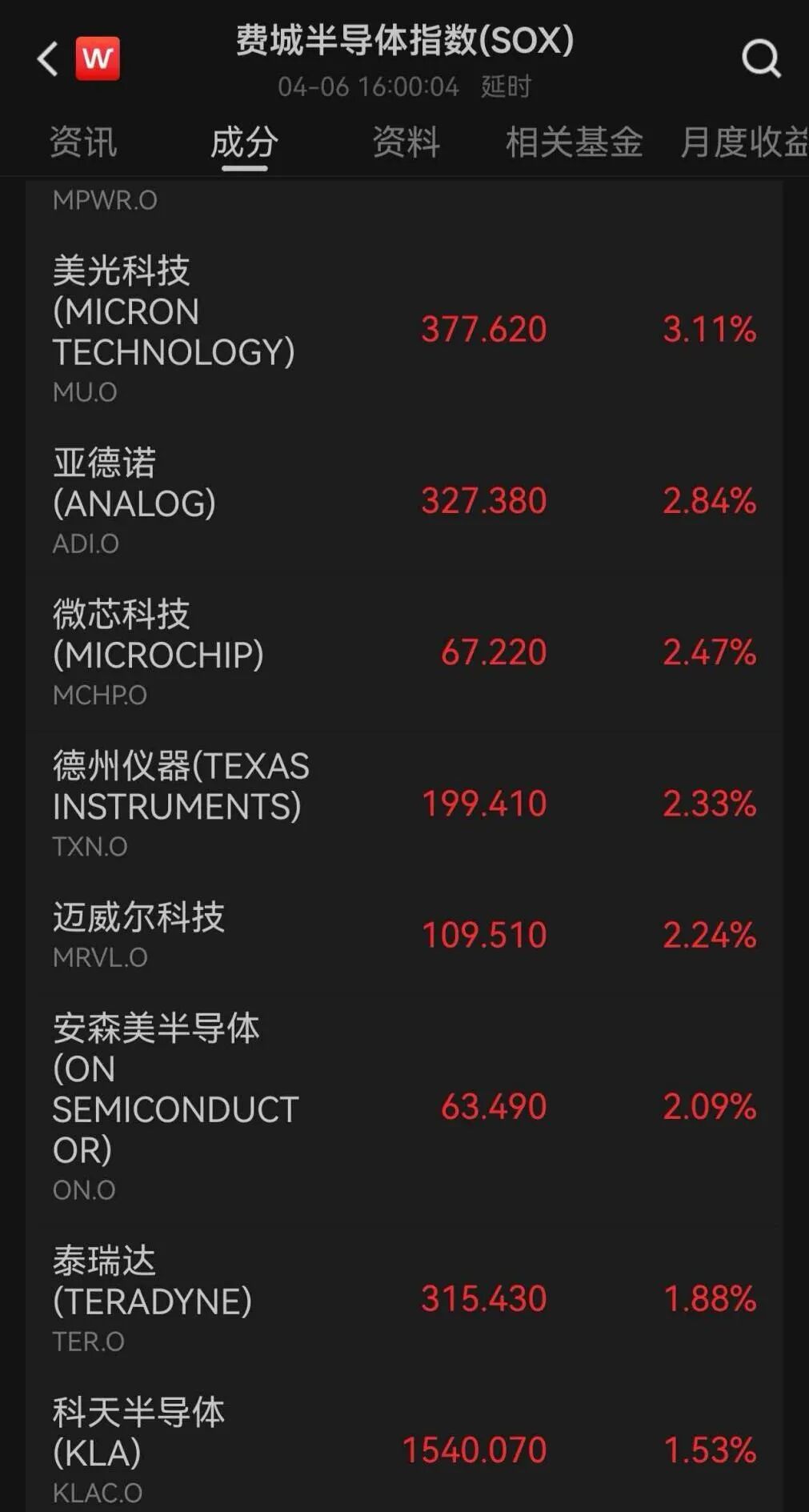This screenshot has height=1512, width=809.
Task: Switch to the 资讯 tab
Action: [83, 142]
